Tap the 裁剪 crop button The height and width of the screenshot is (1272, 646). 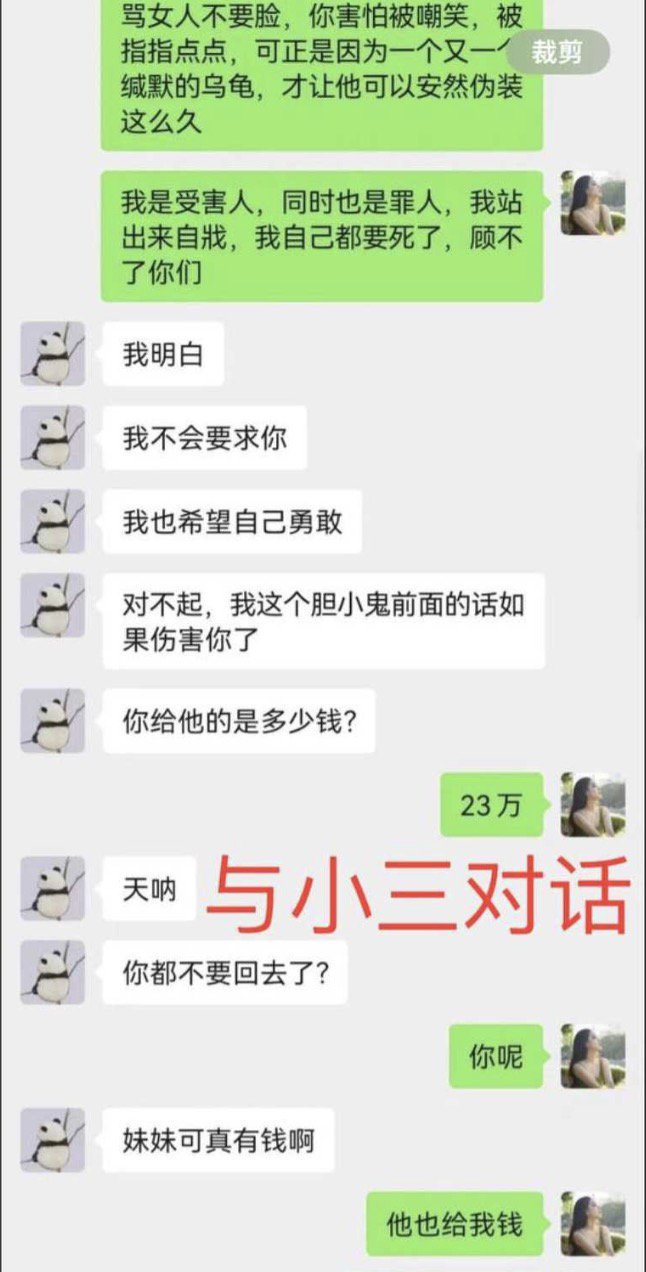(x=557, y=52)
